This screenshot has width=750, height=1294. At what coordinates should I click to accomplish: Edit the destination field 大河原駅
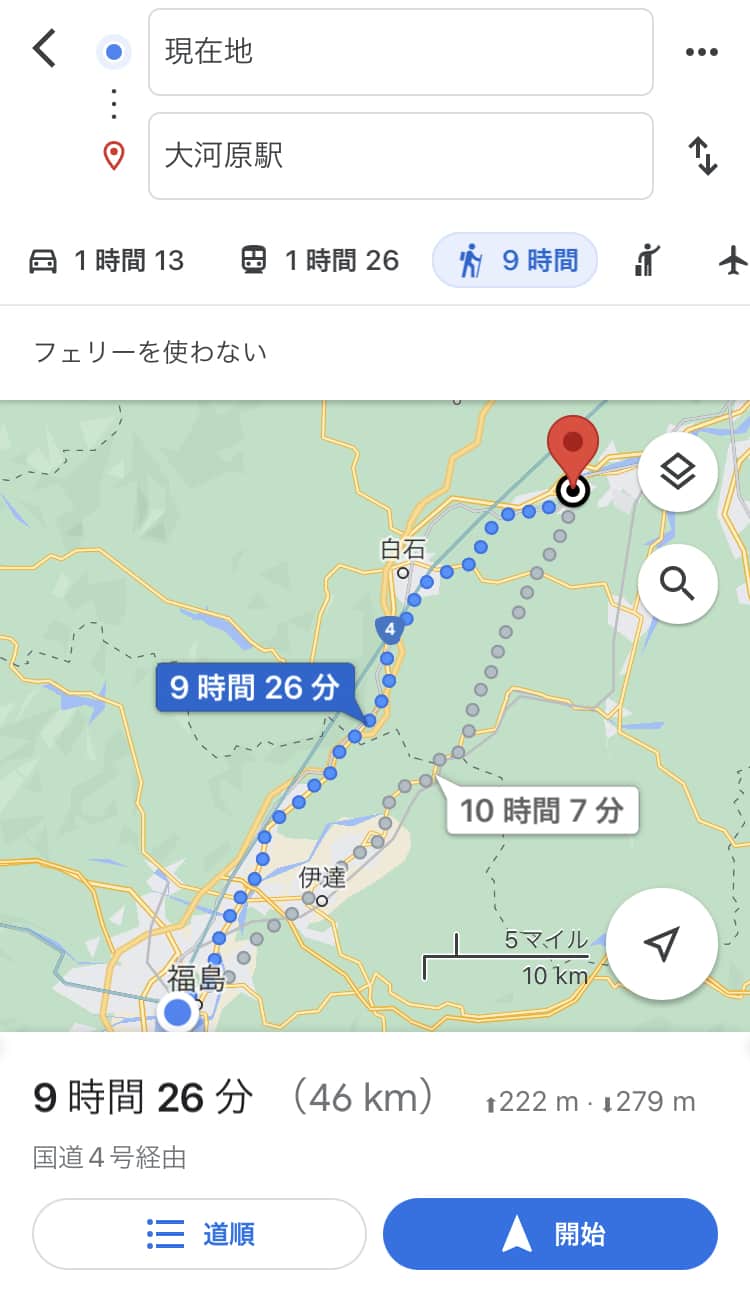(x=400, y=156)
